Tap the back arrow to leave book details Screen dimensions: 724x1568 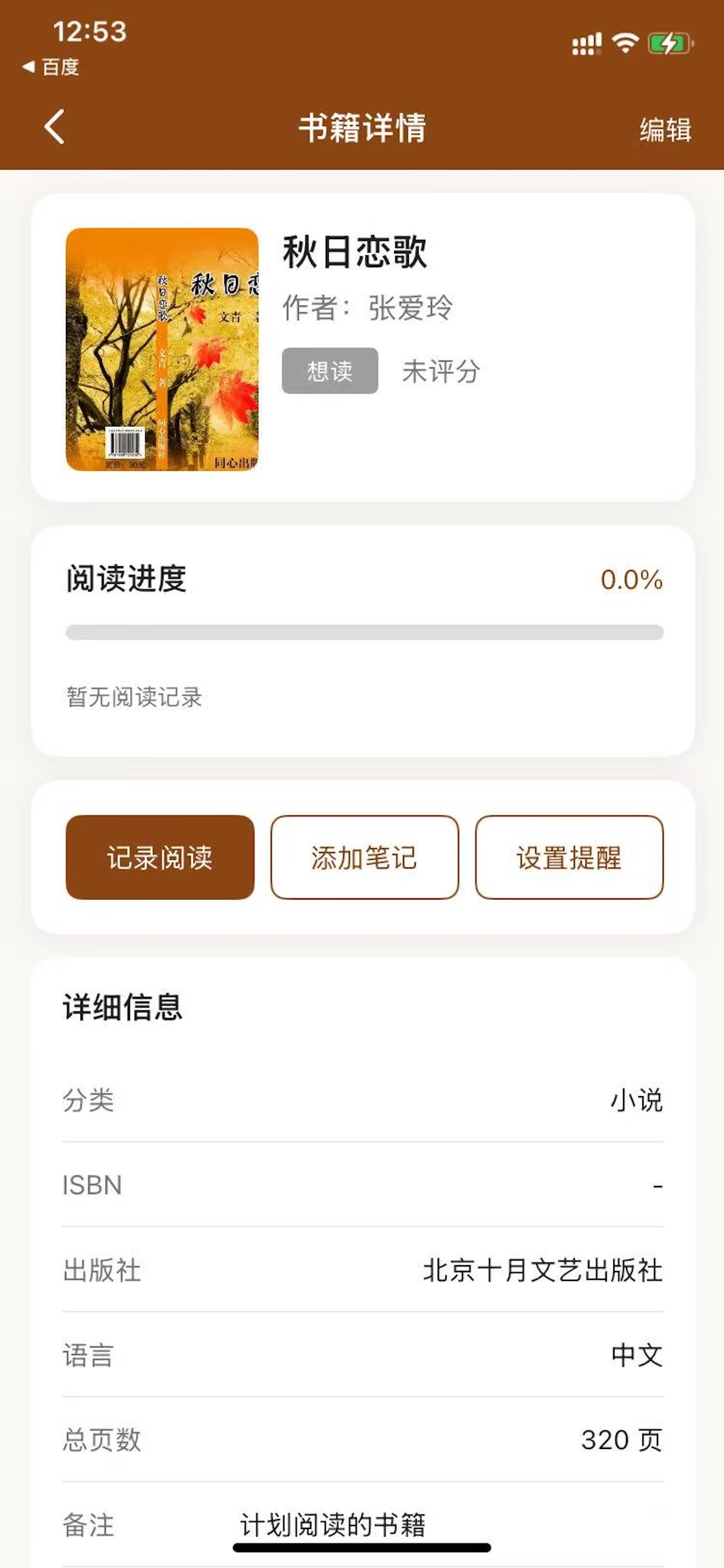pyautogui.click(x=54, y=128)
